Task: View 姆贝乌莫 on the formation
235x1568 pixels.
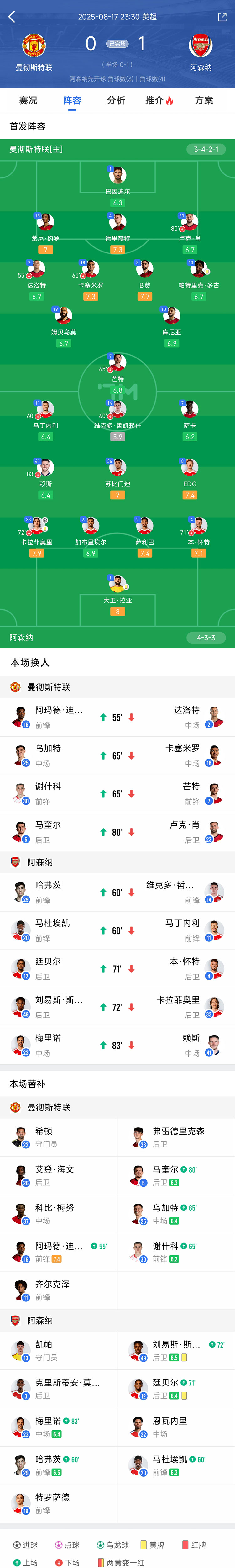Action: [63, 317]
